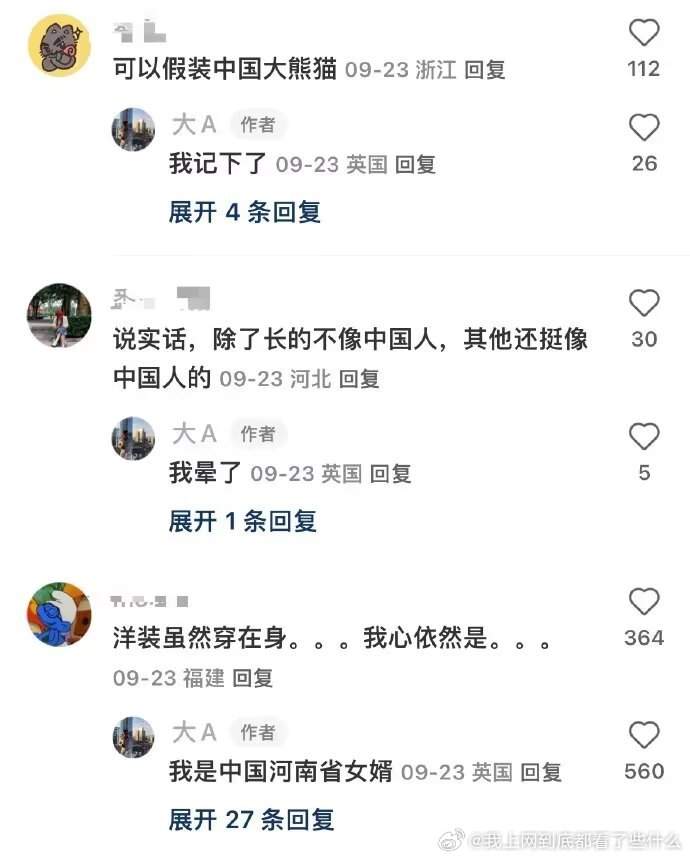This screenshot has height=859, width=690.
Task: Reply to the comment 可以假装中国大熊猫
Action: coord(486,70)
